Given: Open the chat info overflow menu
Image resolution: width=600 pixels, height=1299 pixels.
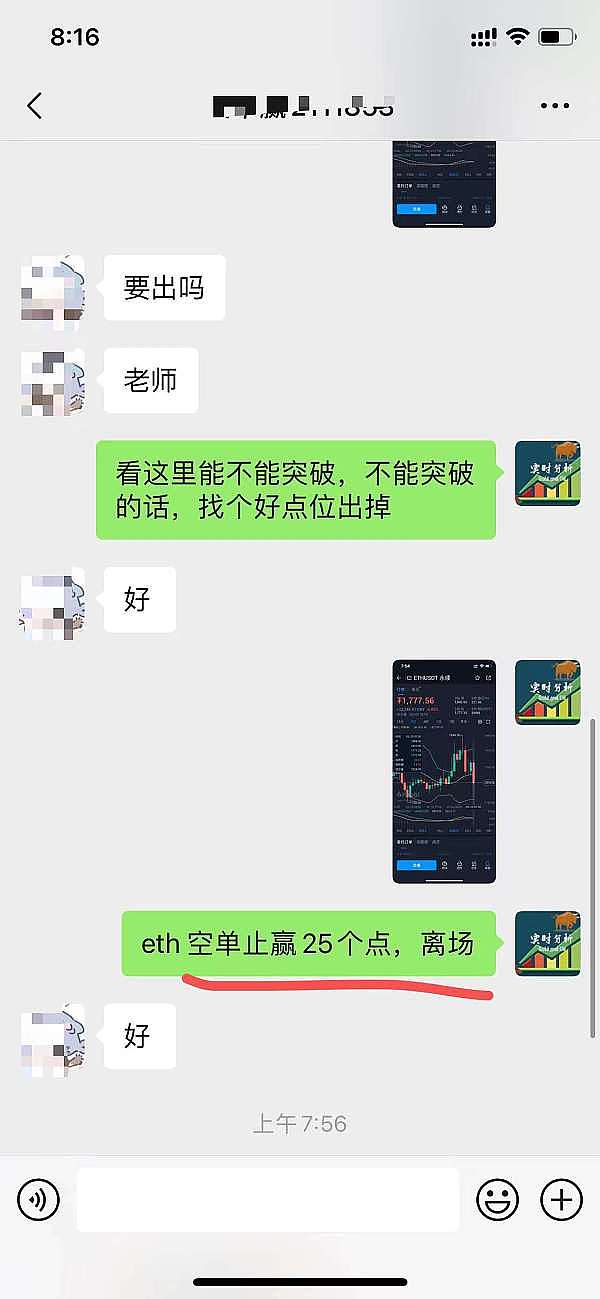Looking at the screenshot, I should click(x=554, y=105).
